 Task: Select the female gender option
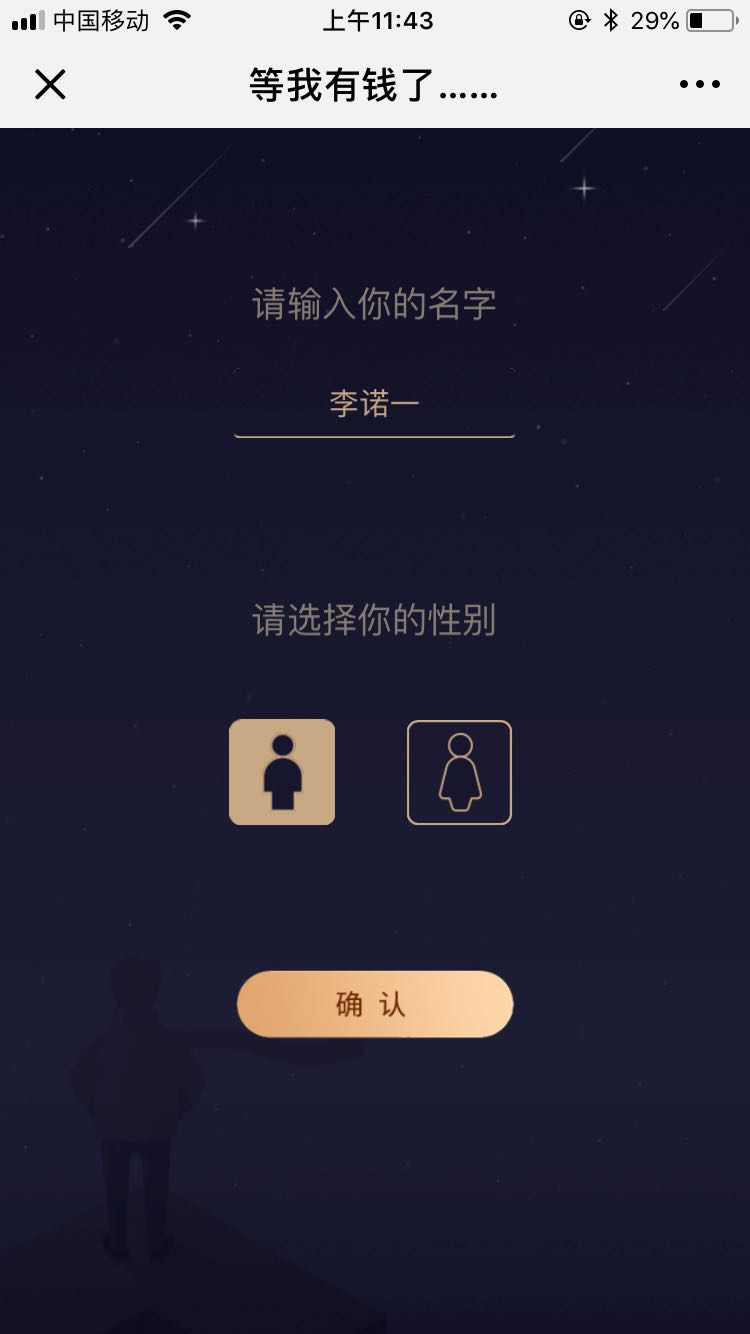459,772
